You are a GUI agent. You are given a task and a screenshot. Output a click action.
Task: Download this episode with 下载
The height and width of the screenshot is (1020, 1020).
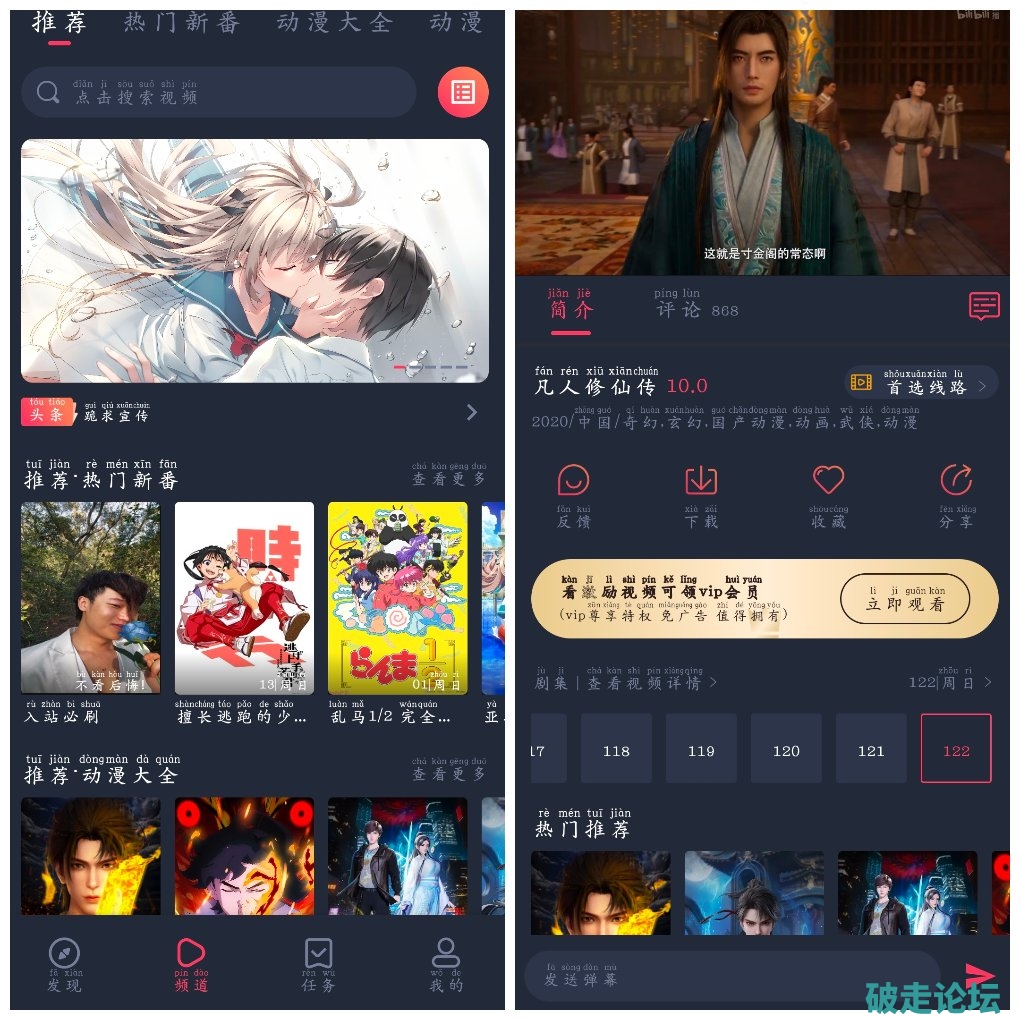(x=700, y=495)
